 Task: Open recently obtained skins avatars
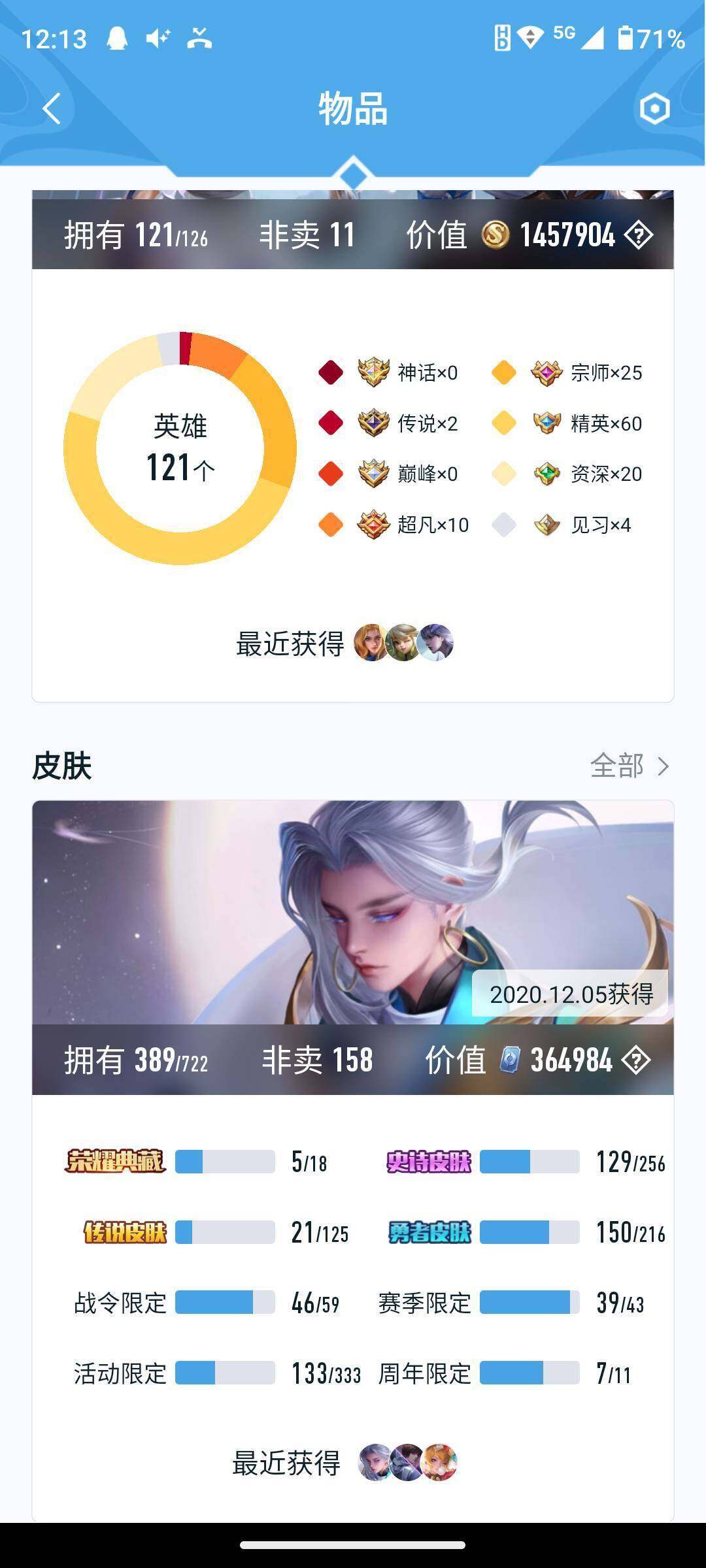(407, 1462)
